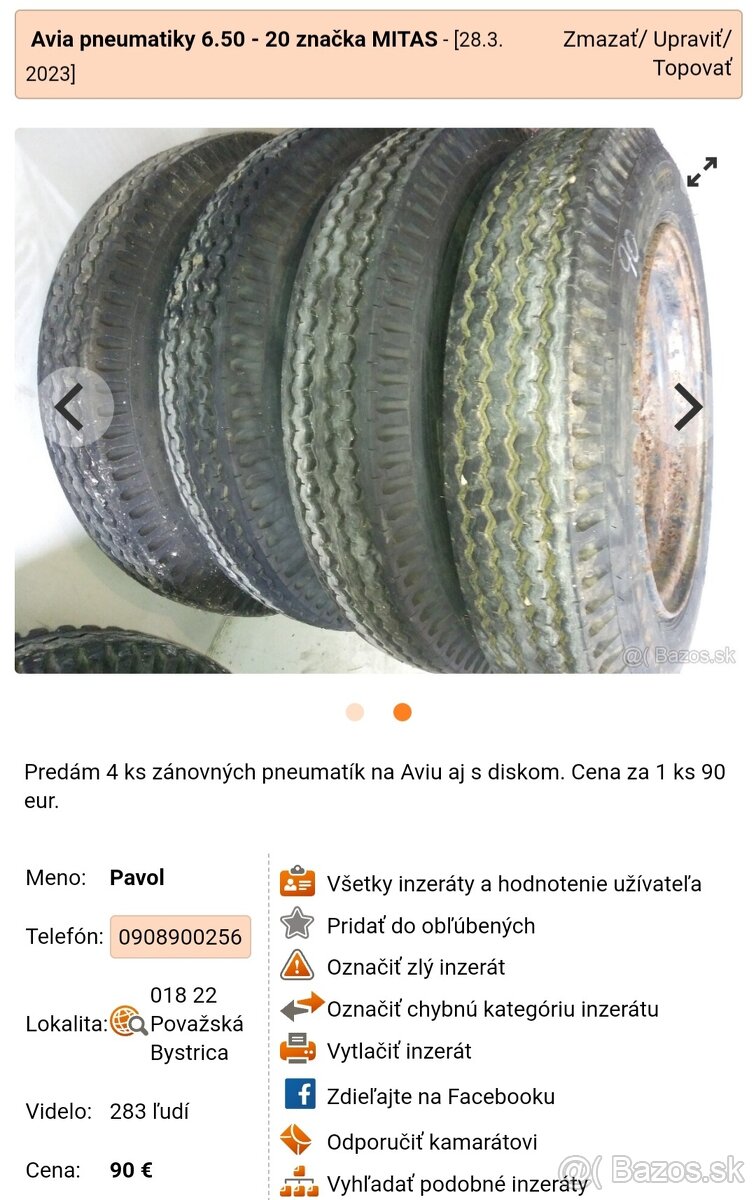Flag wrong category for this ad
Viewport: 756px width, 1200px height.
[492, 1009]
